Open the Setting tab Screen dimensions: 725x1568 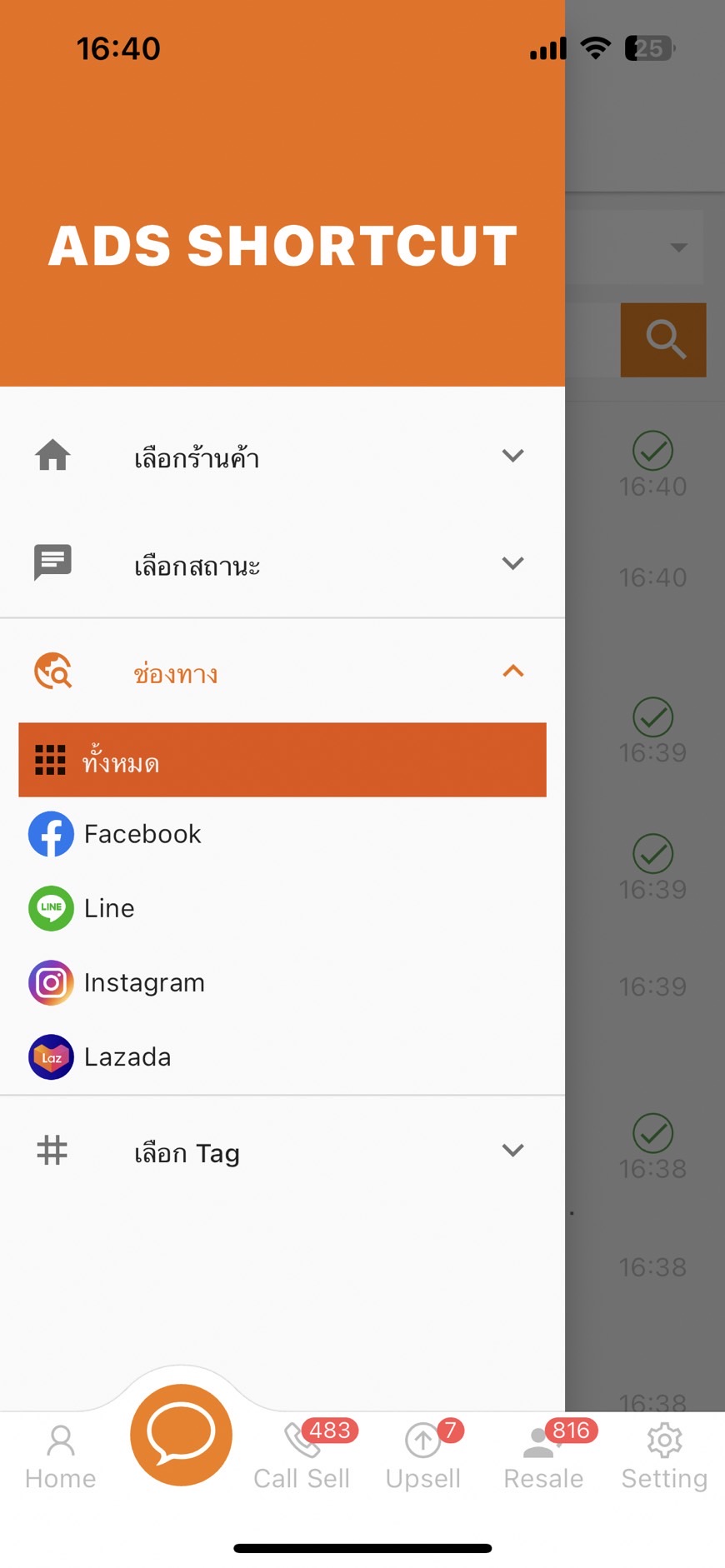click(664, 1457)
